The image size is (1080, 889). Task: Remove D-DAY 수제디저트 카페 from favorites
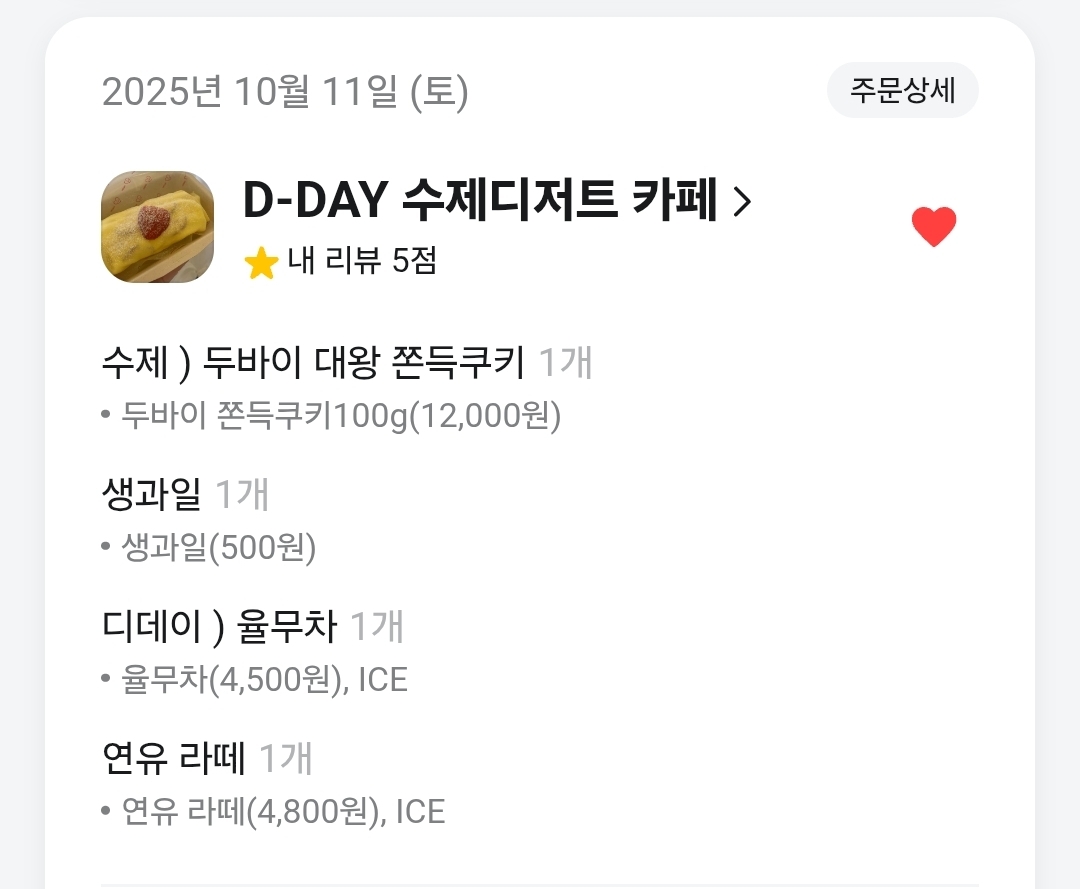click(x=934, y=227)
